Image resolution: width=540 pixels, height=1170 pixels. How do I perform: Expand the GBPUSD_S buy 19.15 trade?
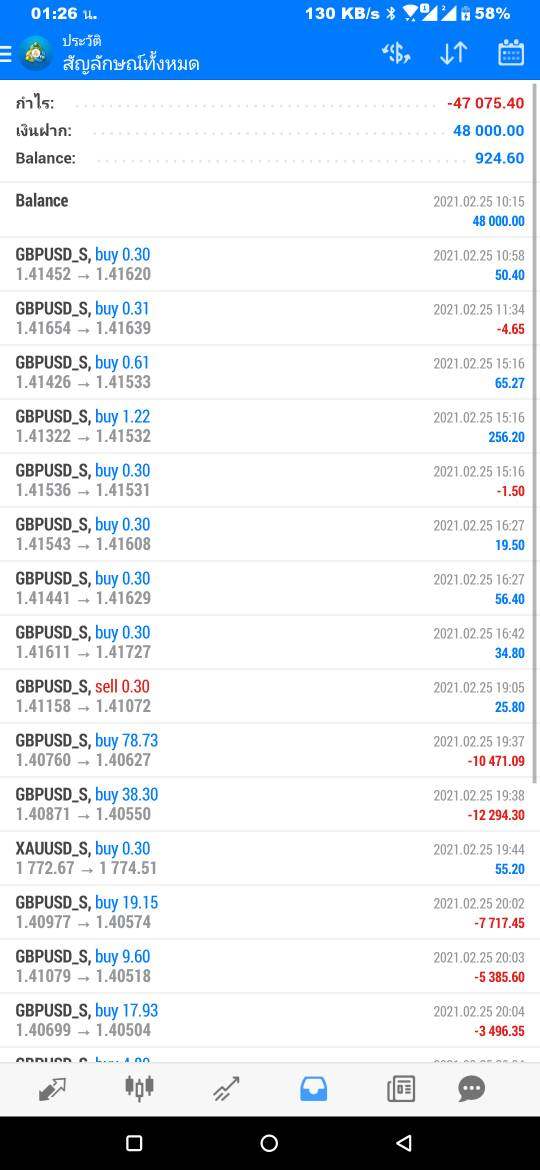tap(270, 912)
